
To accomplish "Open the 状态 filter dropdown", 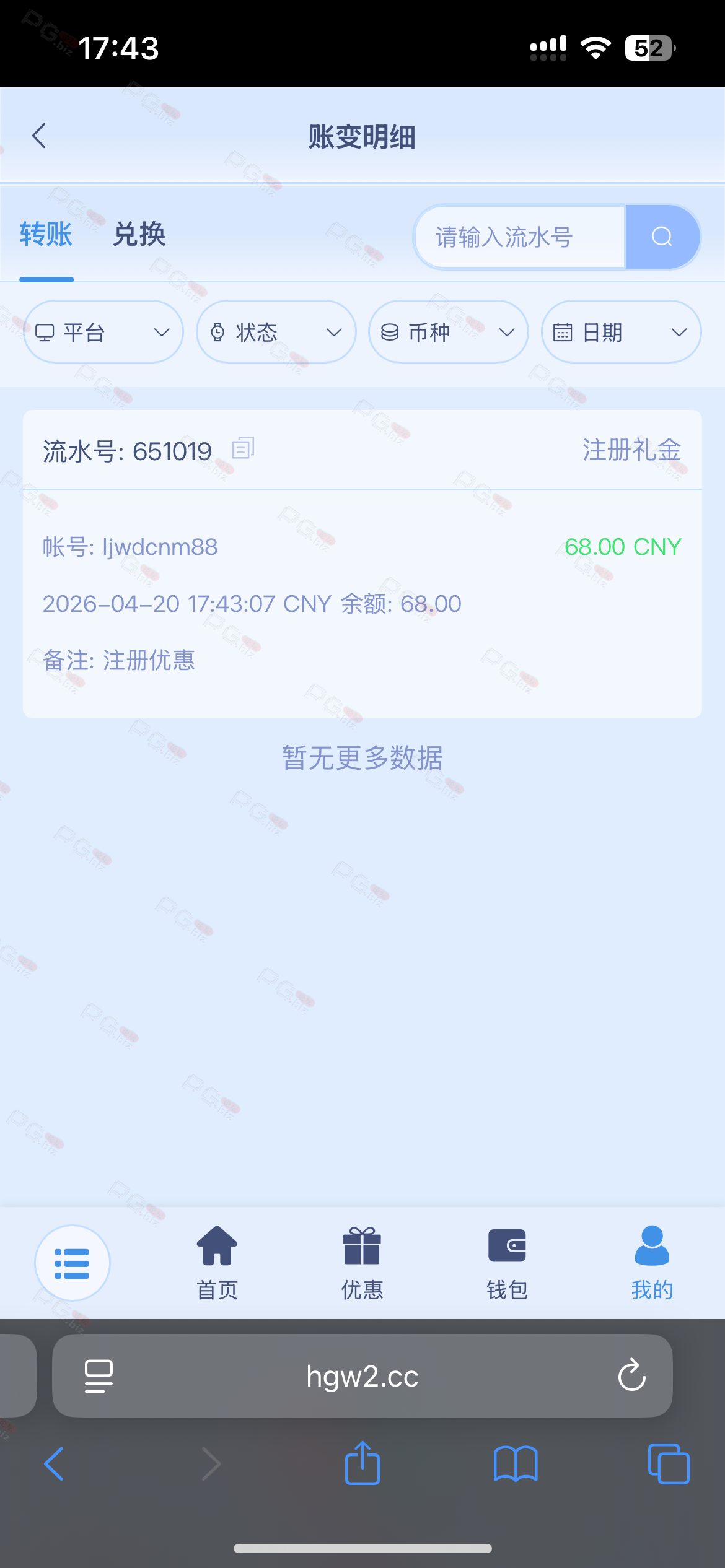I will click(276, 333).
